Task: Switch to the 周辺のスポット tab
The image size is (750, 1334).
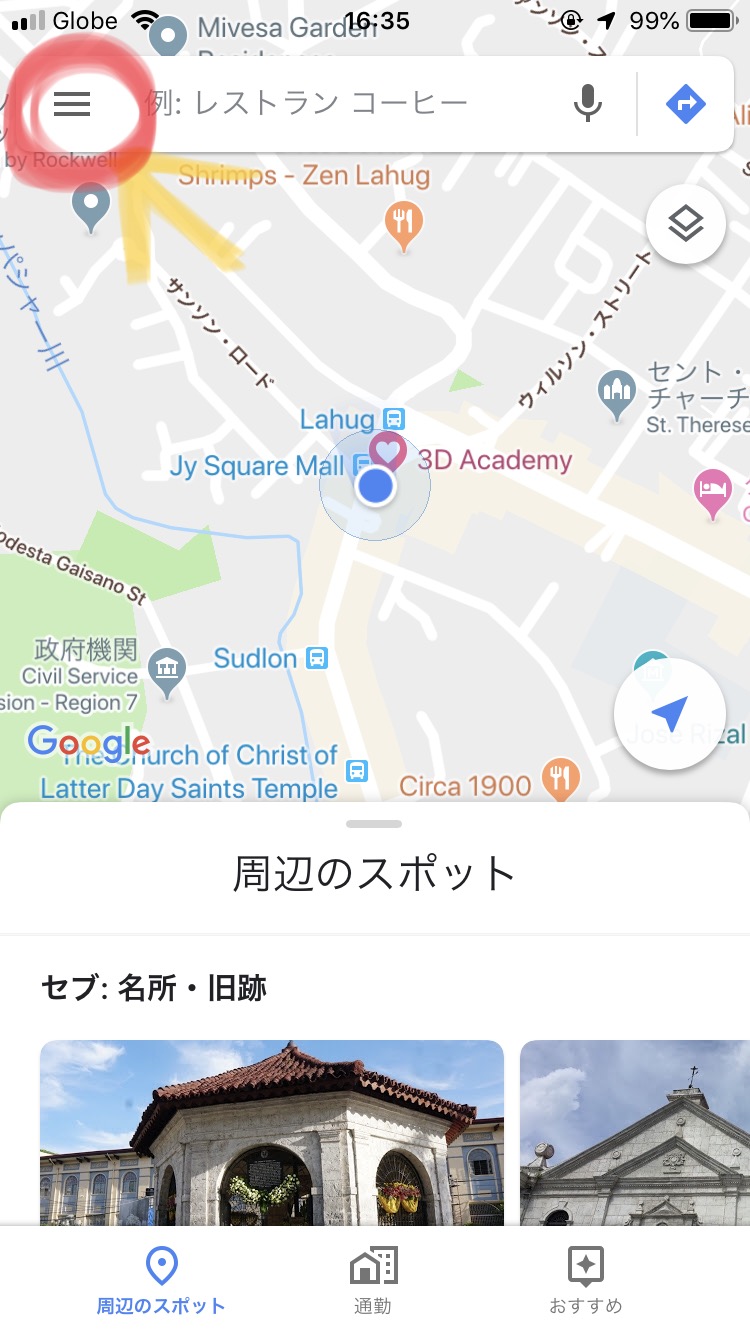Action: [161, 1279]
